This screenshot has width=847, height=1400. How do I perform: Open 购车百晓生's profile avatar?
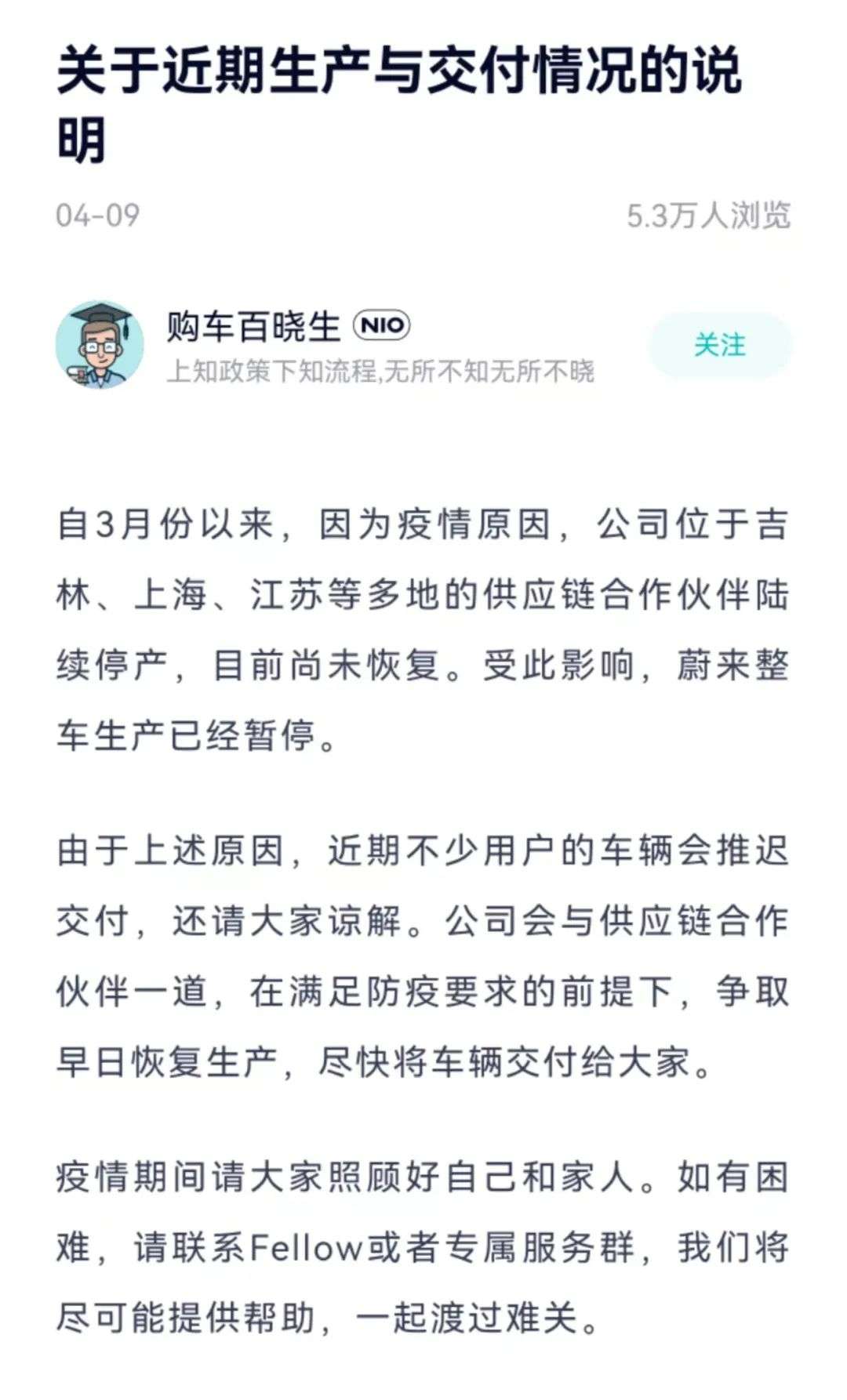(100, 345)
